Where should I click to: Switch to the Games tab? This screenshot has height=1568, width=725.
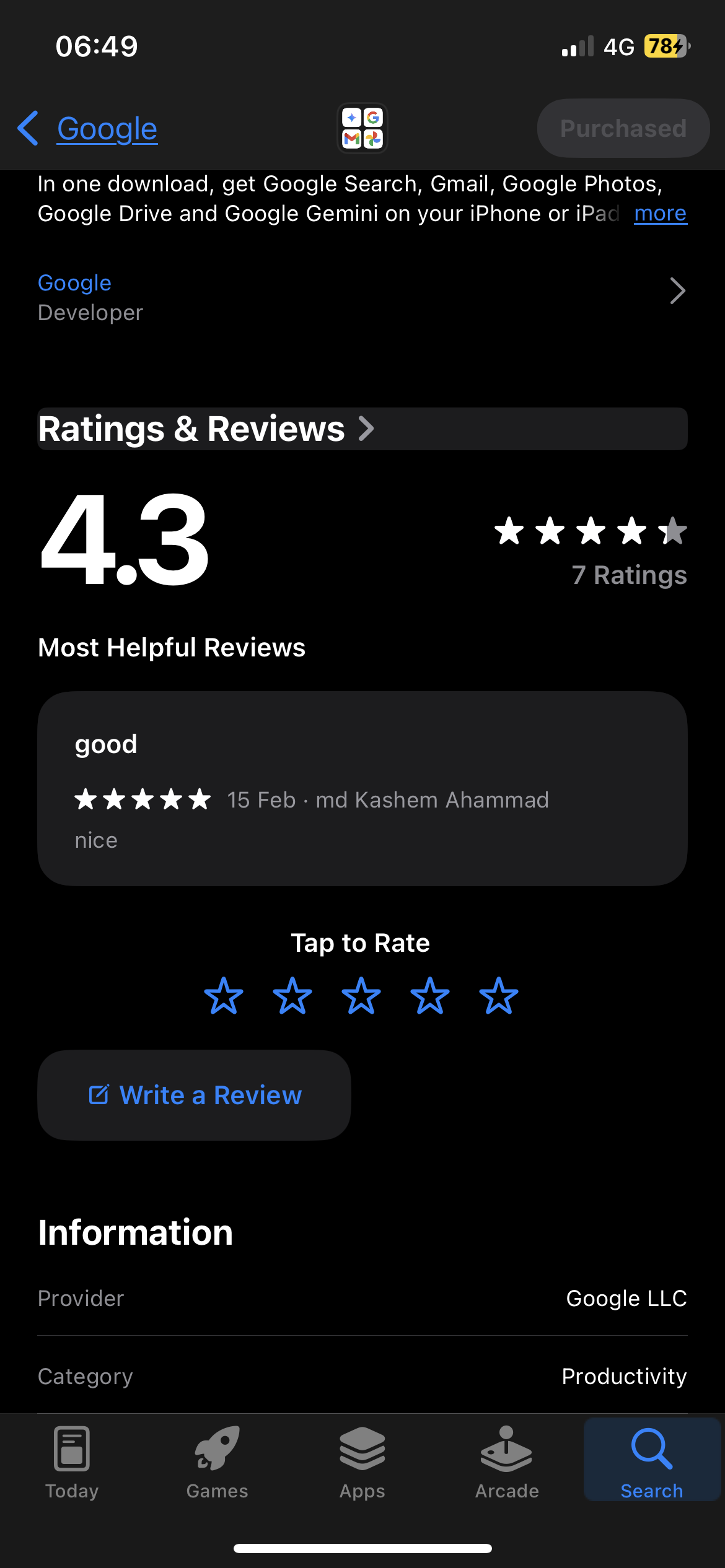pos(217,1463)
